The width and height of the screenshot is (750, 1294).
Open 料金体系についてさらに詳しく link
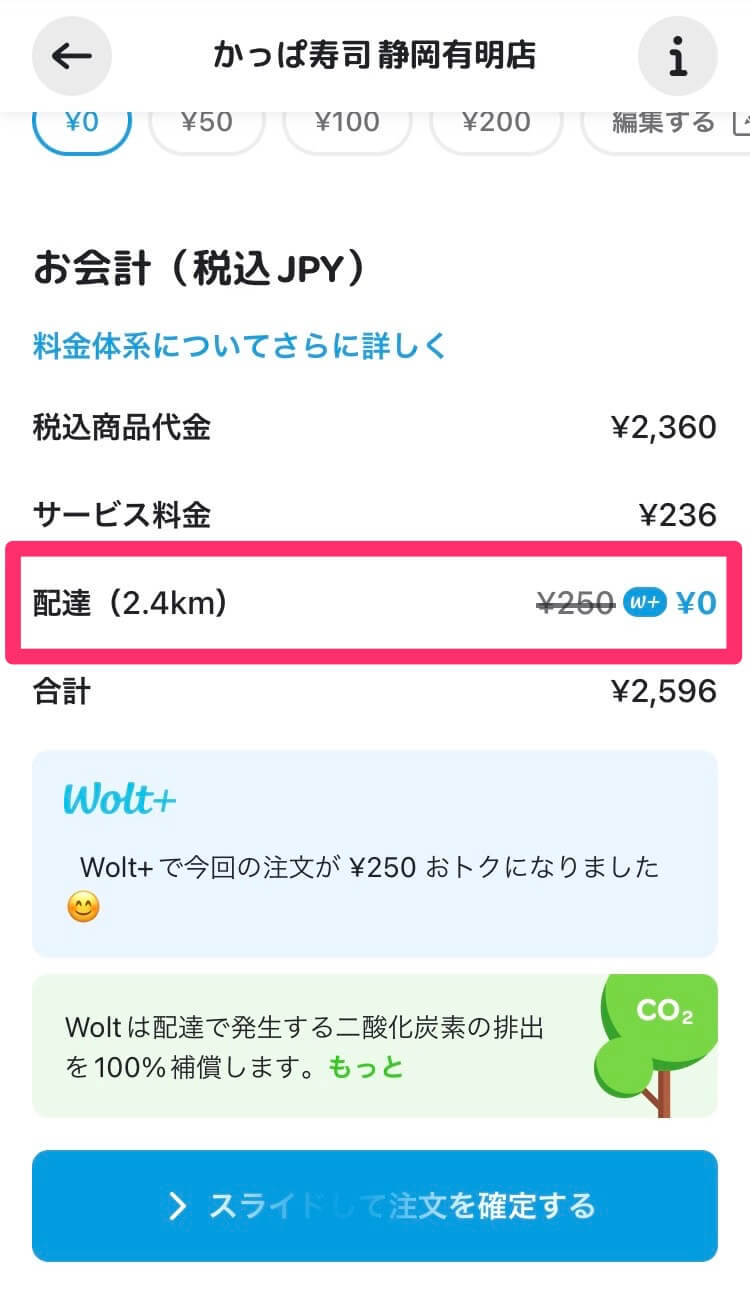240,346
